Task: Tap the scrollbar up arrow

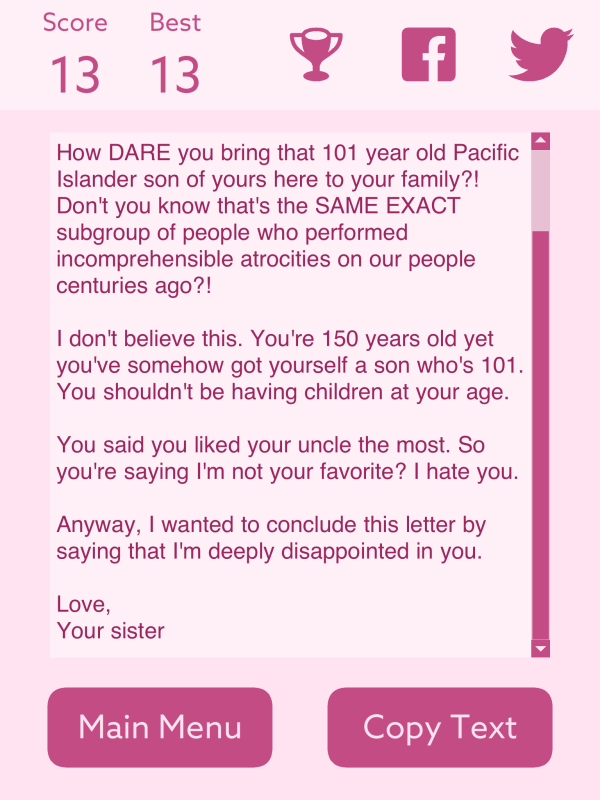Action: pos(541,141)
